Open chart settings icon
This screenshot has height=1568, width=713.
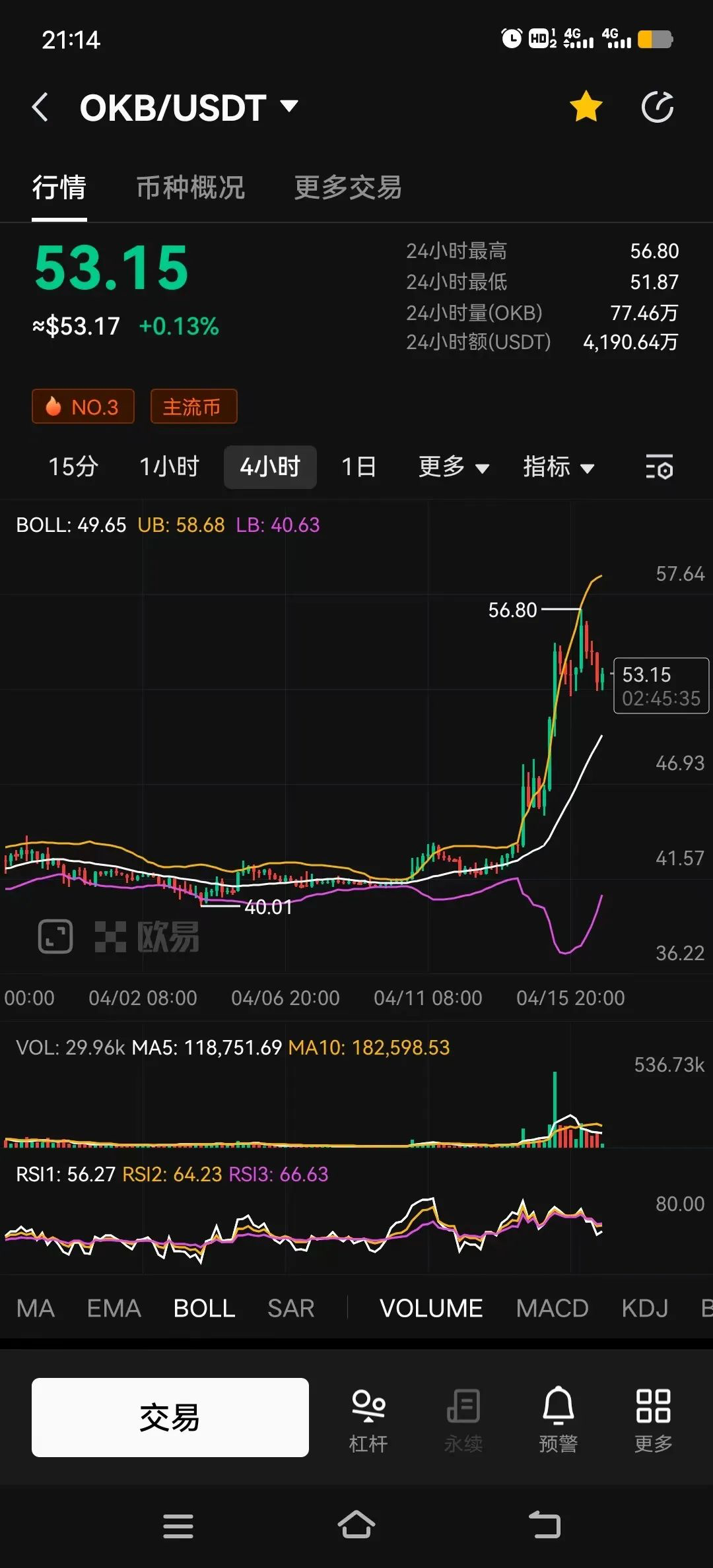[x=659, y=467]
